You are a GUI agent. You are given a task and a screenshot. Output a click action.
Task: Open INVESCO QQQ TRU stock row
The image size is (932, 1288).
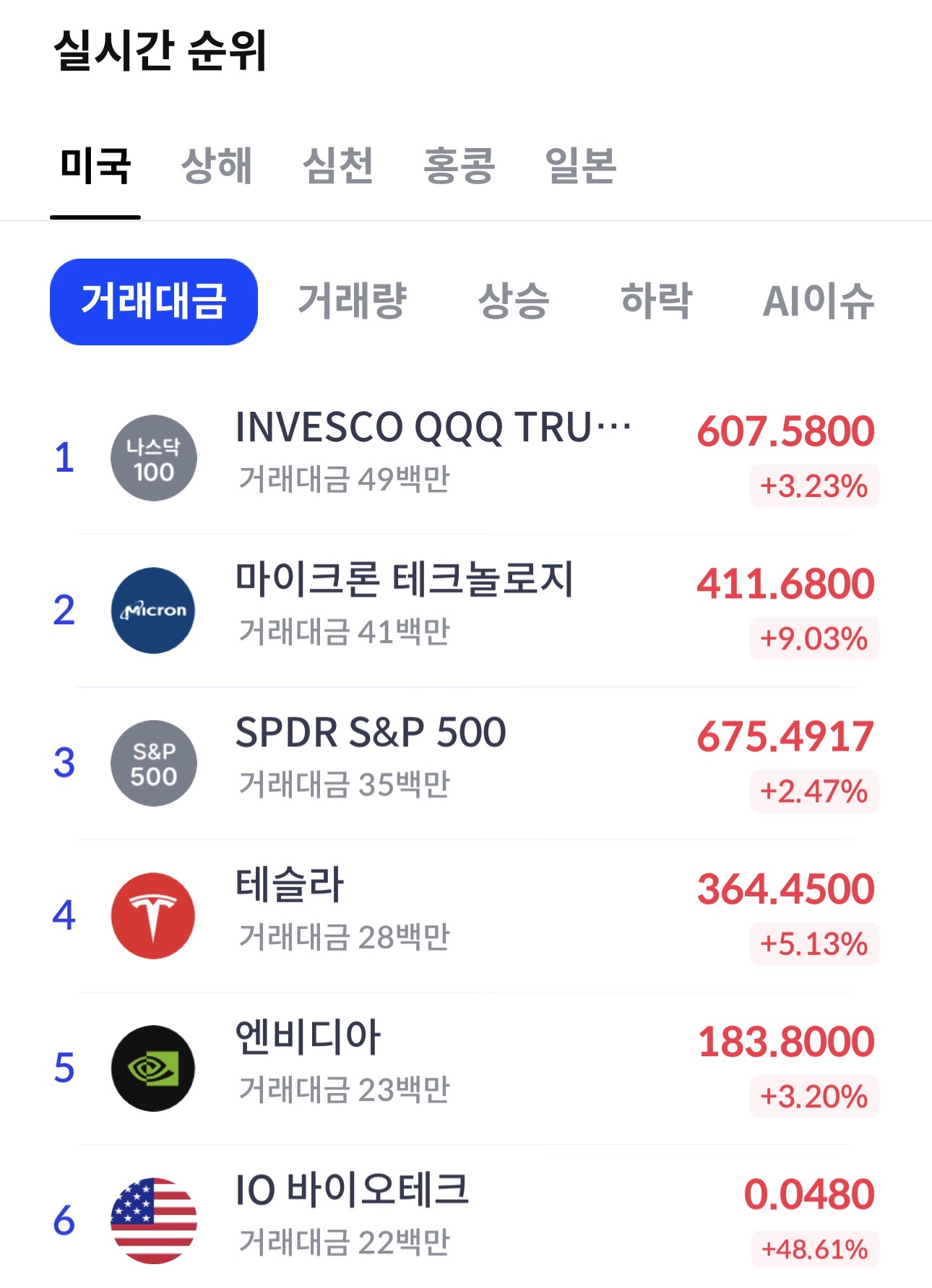(x=466, y=457)
